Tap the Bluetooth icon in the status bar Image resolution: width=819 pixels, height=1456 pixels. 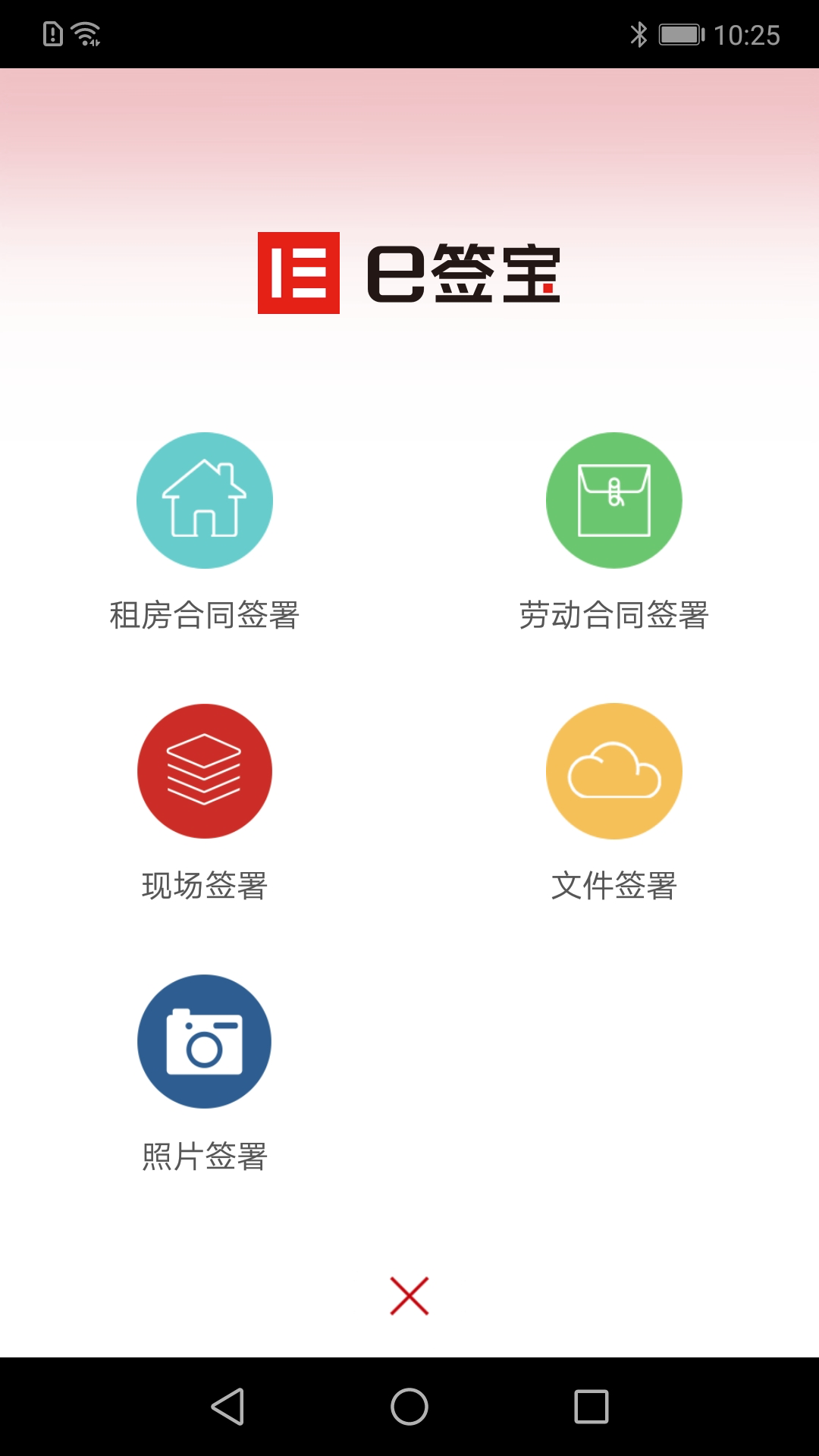[x=639, y=33]
